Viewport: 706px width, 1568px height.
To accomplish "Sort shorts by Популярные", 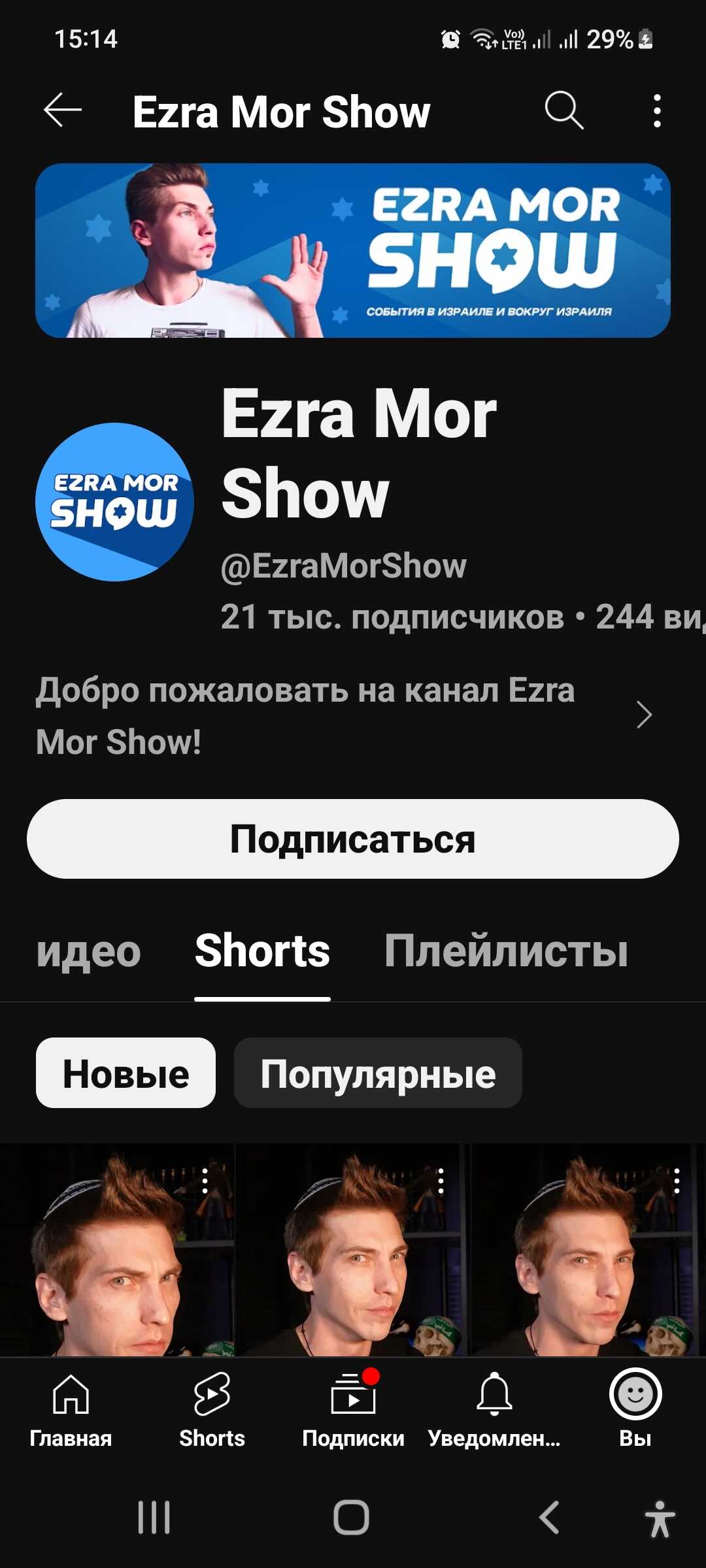I will coord(378,1073).
